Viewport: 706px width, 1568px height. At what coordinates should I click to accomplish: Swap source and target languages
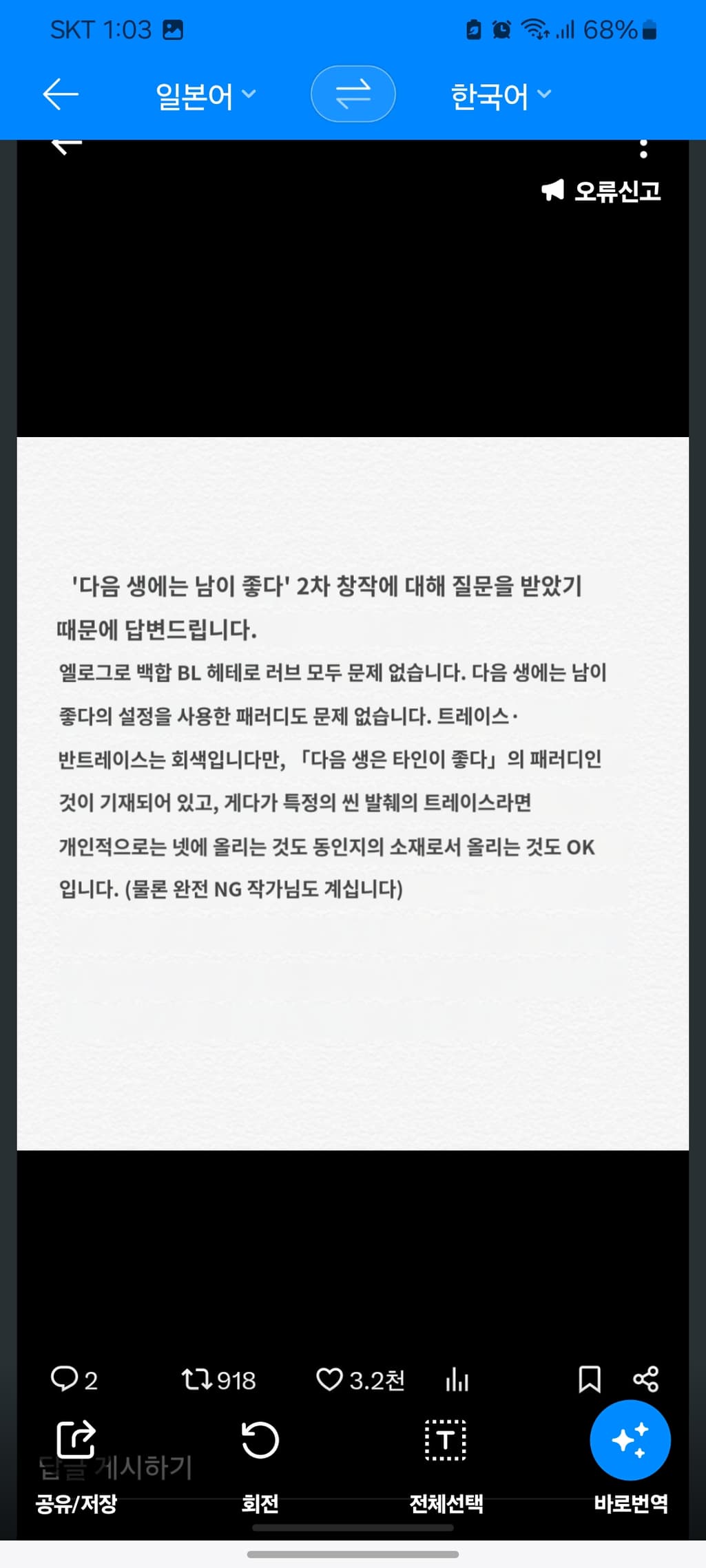pyautogui.click(x=353, y=94)
